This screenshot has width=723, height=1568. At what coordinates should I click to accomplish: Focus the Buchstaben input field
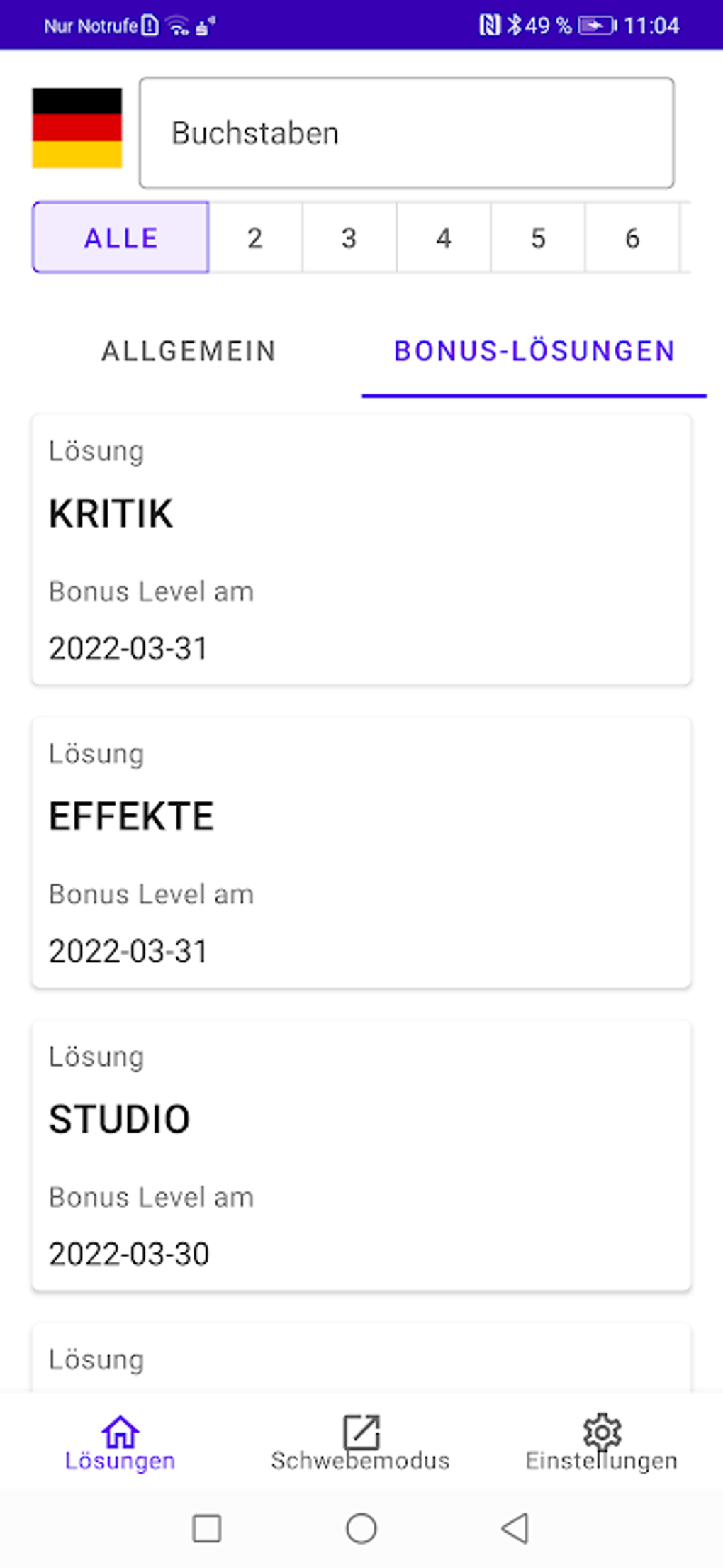[x=406, y=133]
